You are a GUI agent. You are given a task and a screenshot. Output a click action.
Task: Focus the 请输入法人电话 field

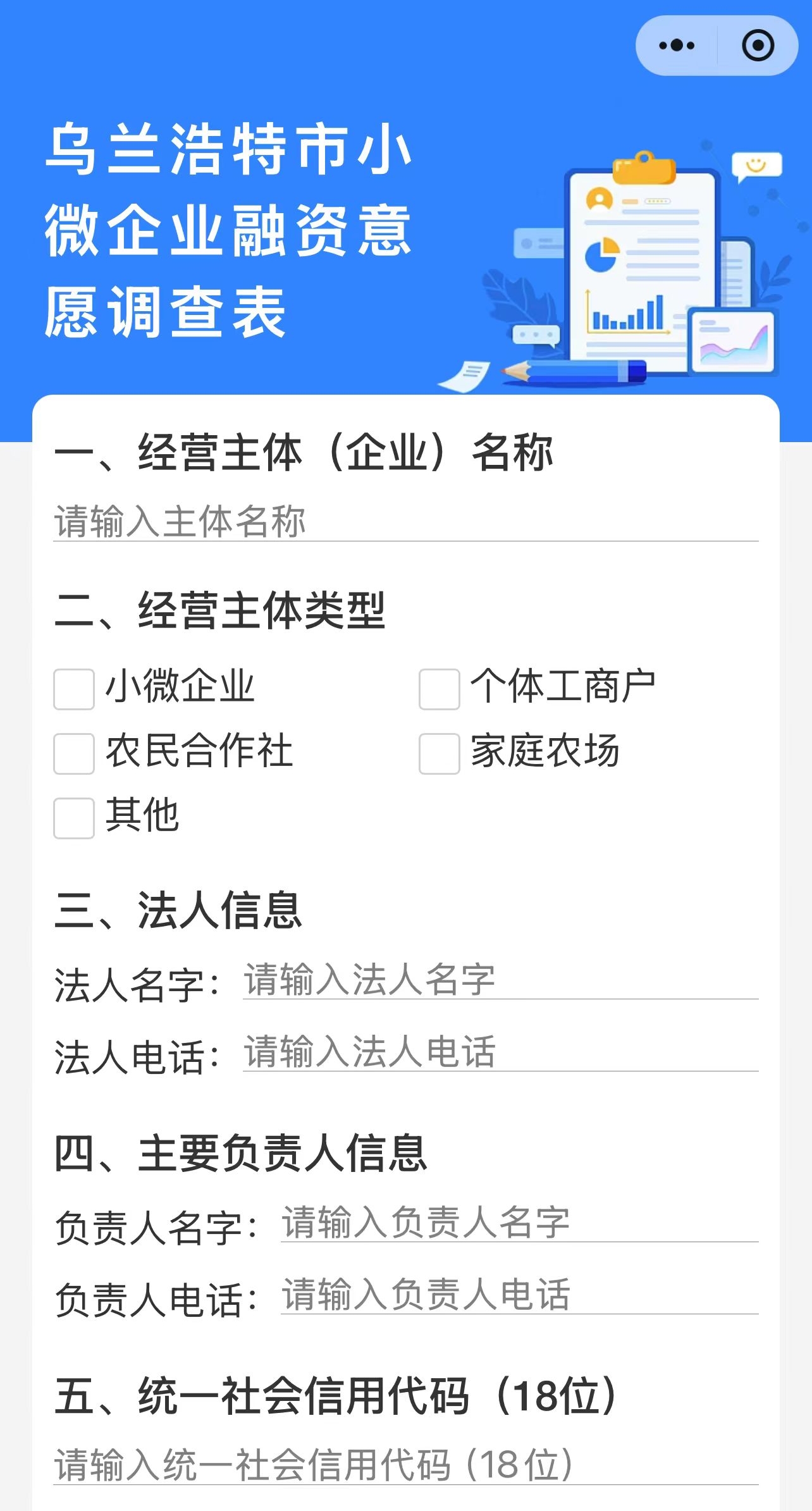500,1052
